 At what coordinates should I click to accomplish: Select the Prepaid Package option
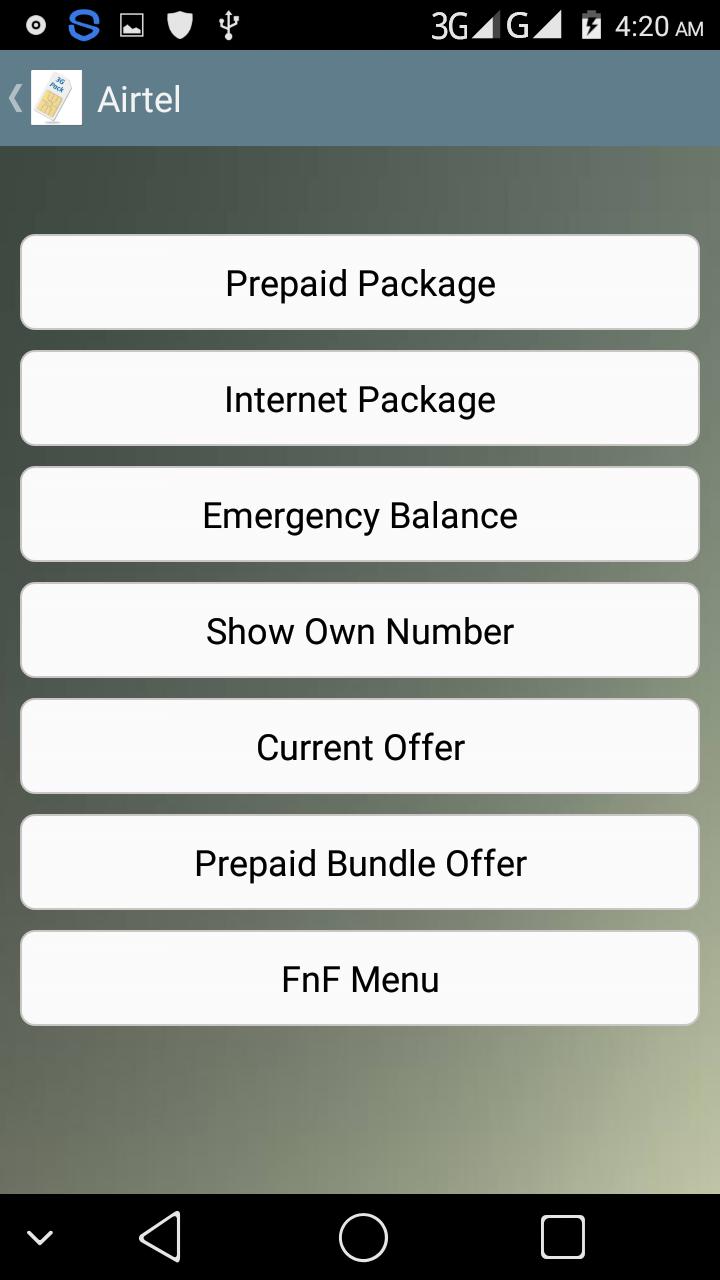pos(360,282)
